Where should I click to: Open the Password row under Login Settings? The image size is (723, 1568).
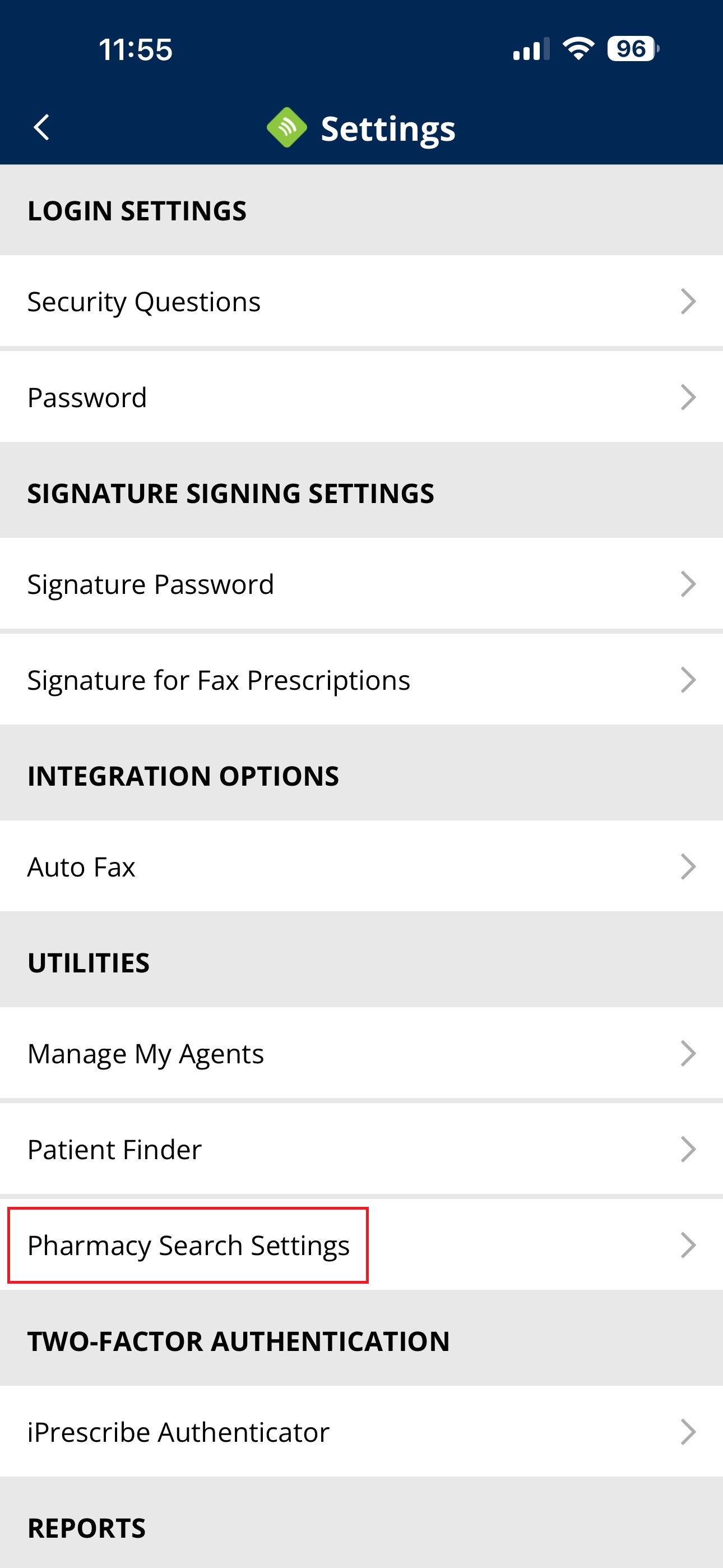[361, 398]
